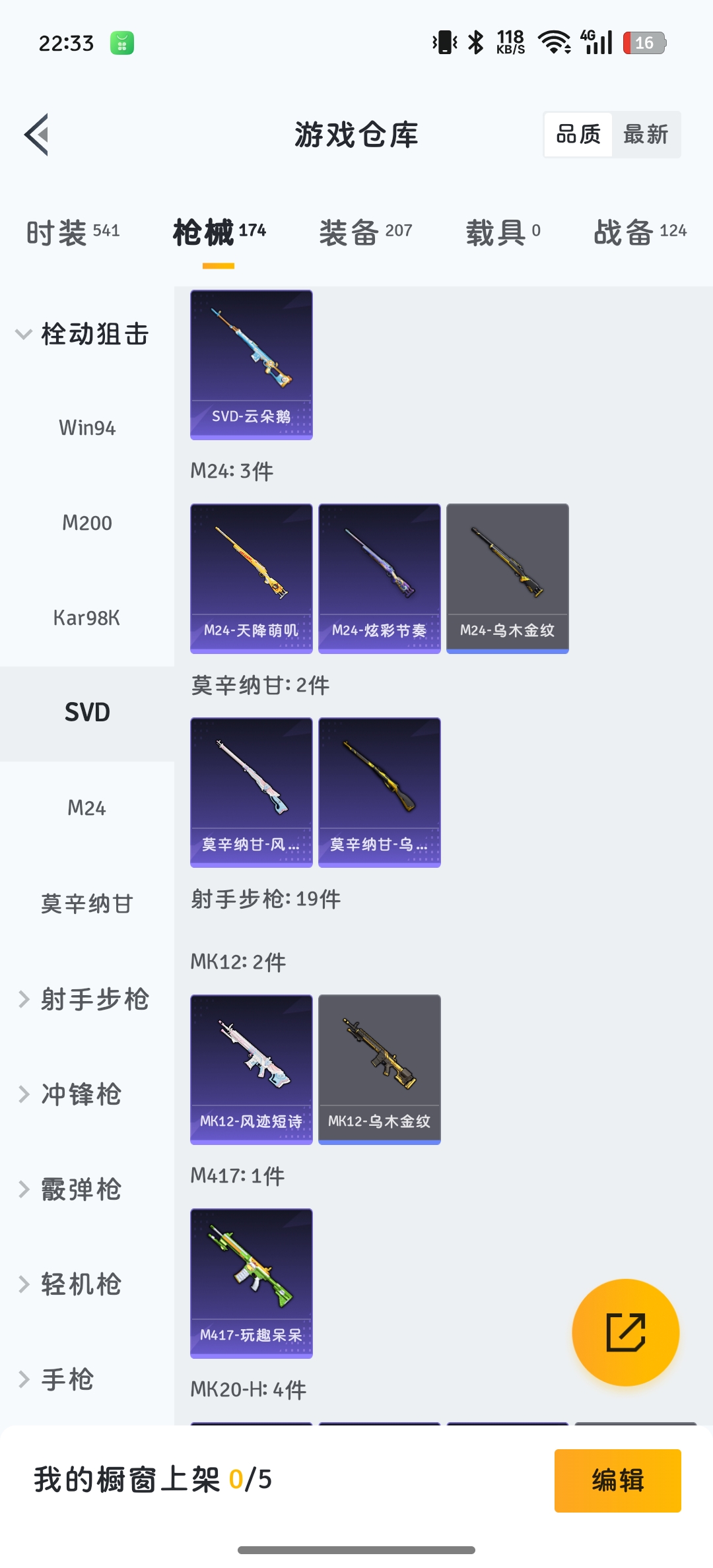
Task: Tap the 编辑 button
Action: 617,1480
